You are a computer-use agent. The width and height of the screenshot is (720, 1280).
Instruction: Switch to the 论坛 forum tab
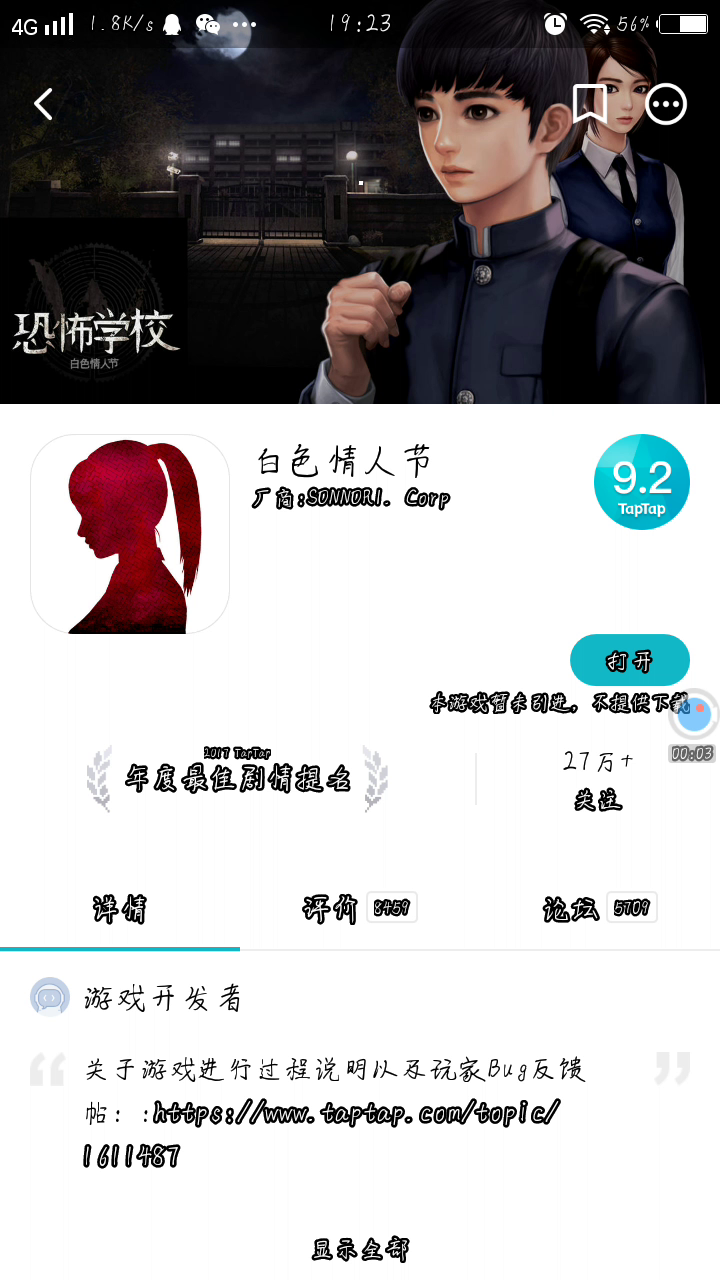[x=600, y=908]
